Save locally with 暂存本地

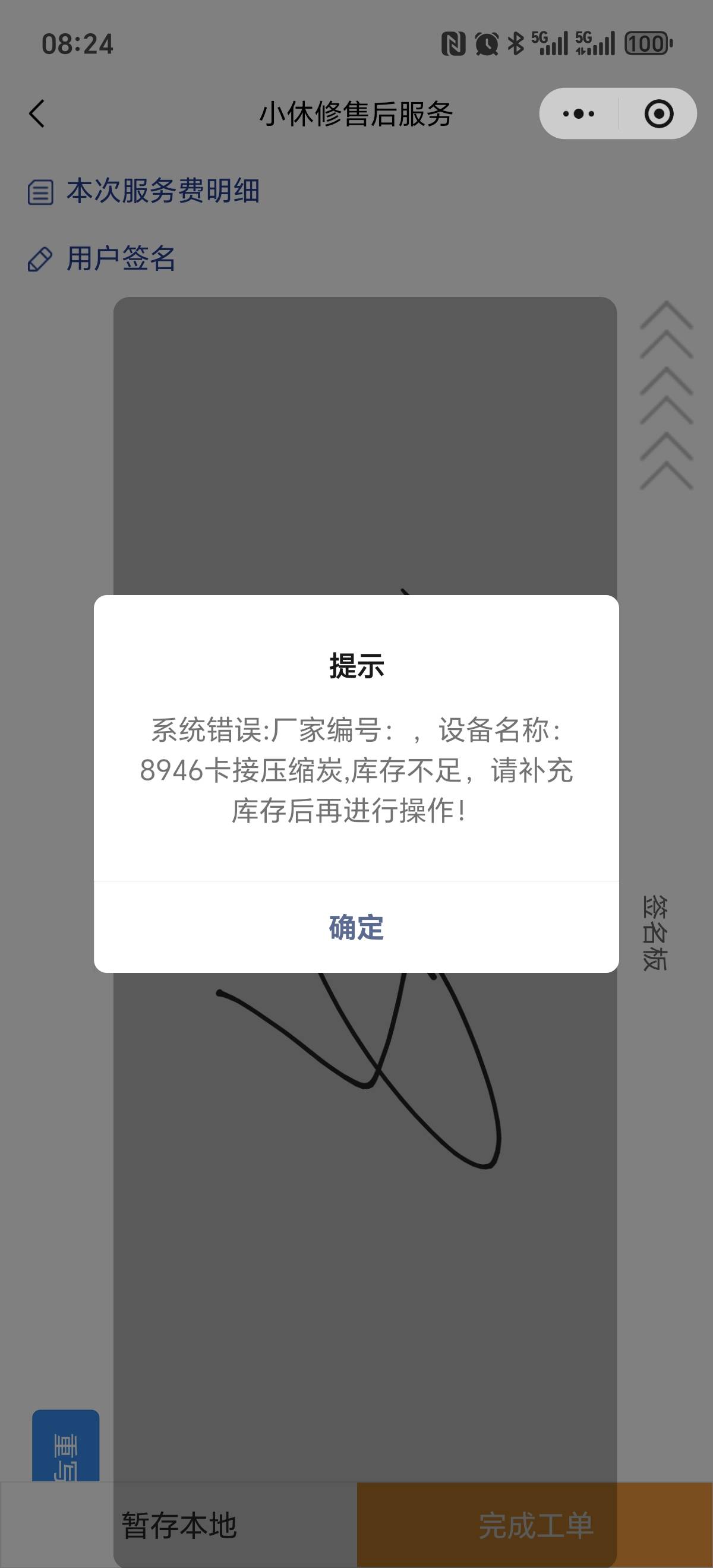point(178,1525)
